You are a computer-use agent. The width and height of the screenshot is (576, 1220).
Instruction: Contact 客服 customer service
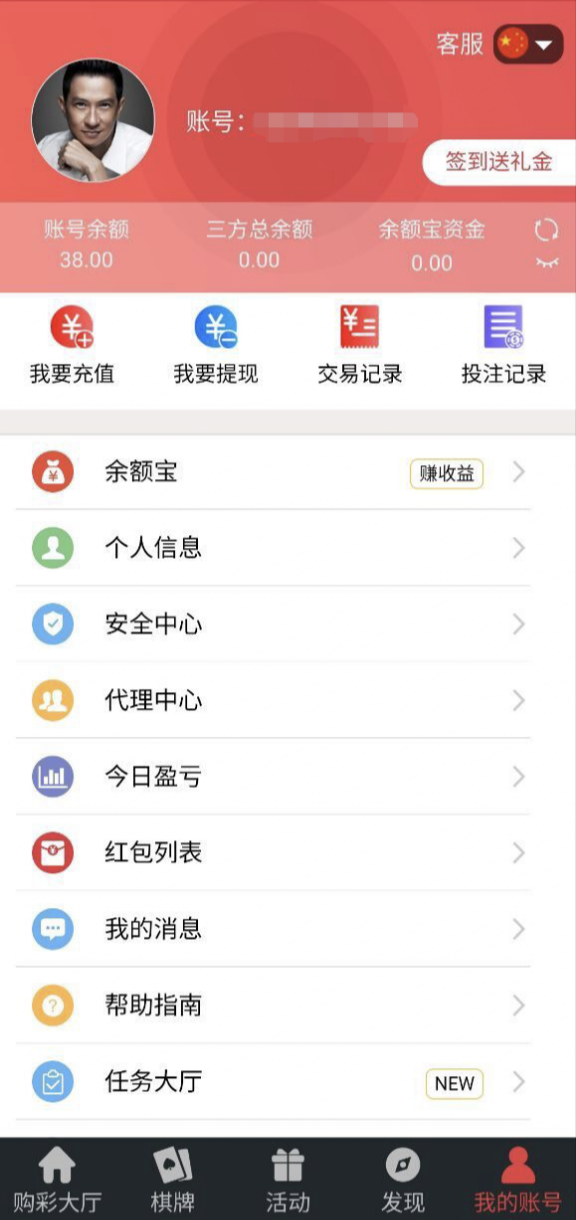point(460,44)
